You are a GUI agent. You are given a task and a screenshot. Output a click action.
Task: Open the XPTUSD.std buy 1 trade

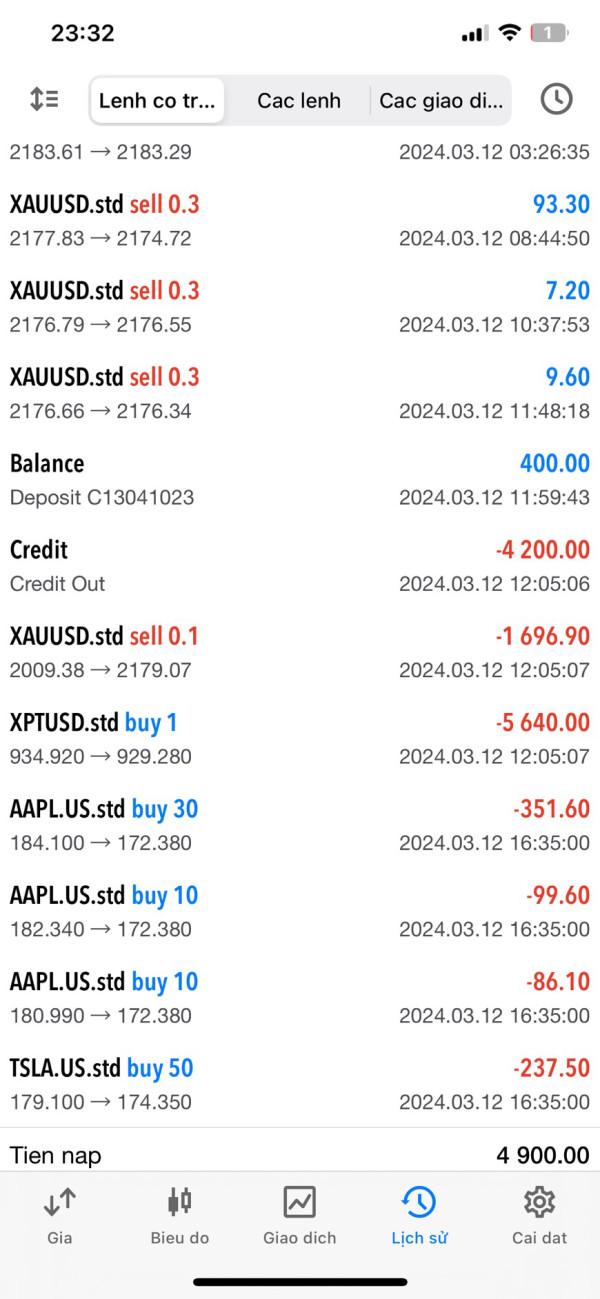point(300,739)
